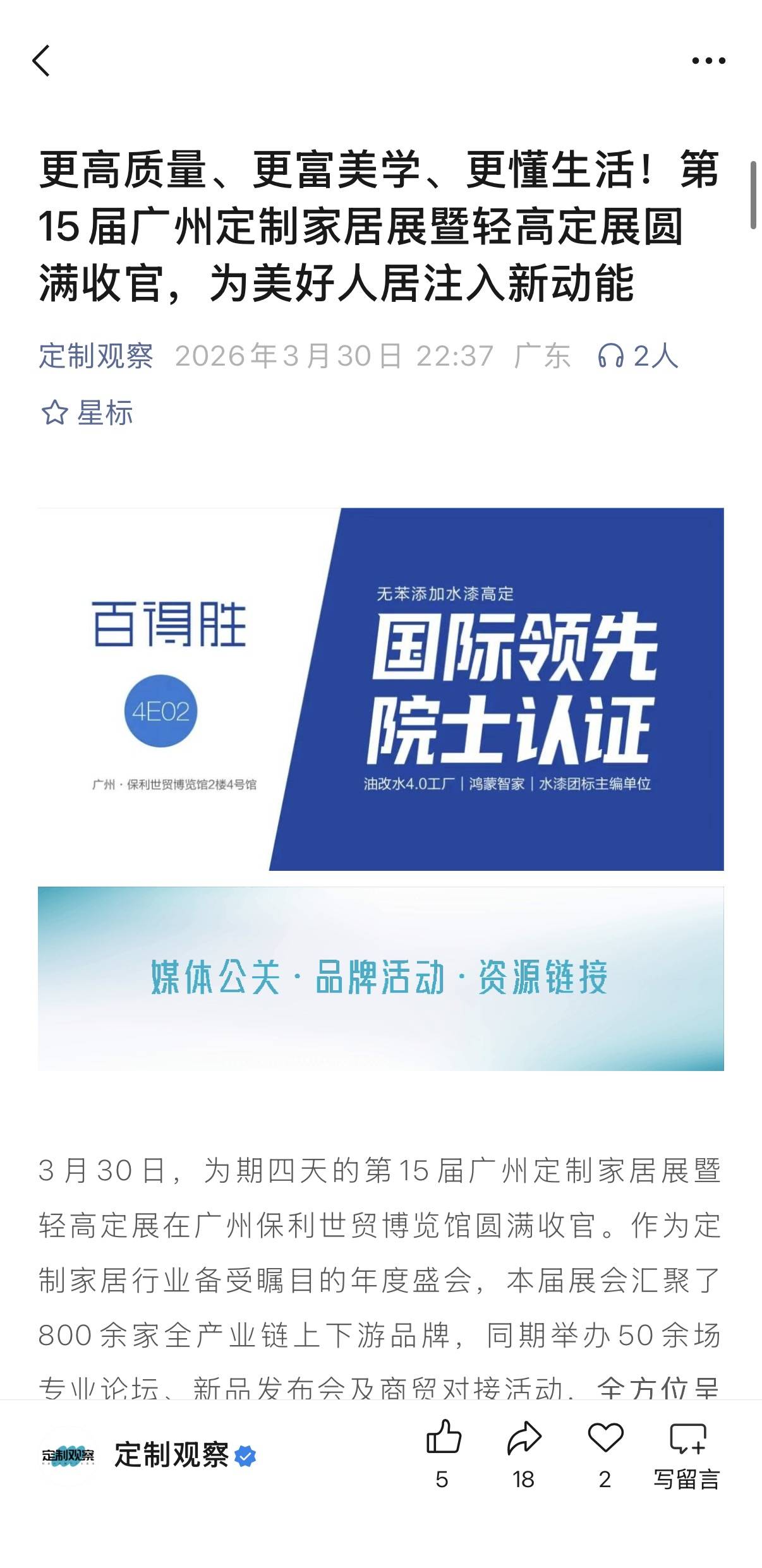Go back from the article
The width and height of the screenshot is (762, 1568).
tap(42, 61)
